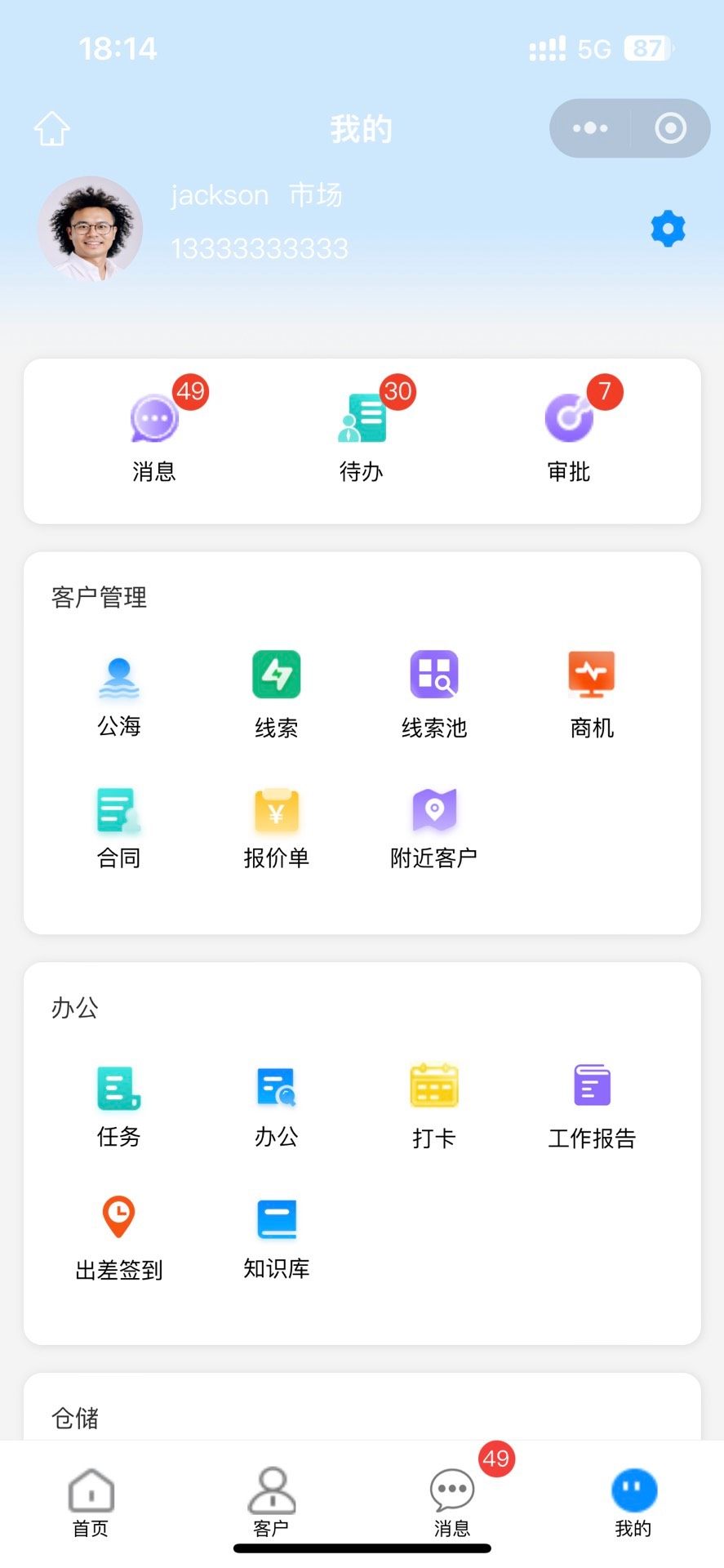Open 审批 approvals

click(569, 437)
